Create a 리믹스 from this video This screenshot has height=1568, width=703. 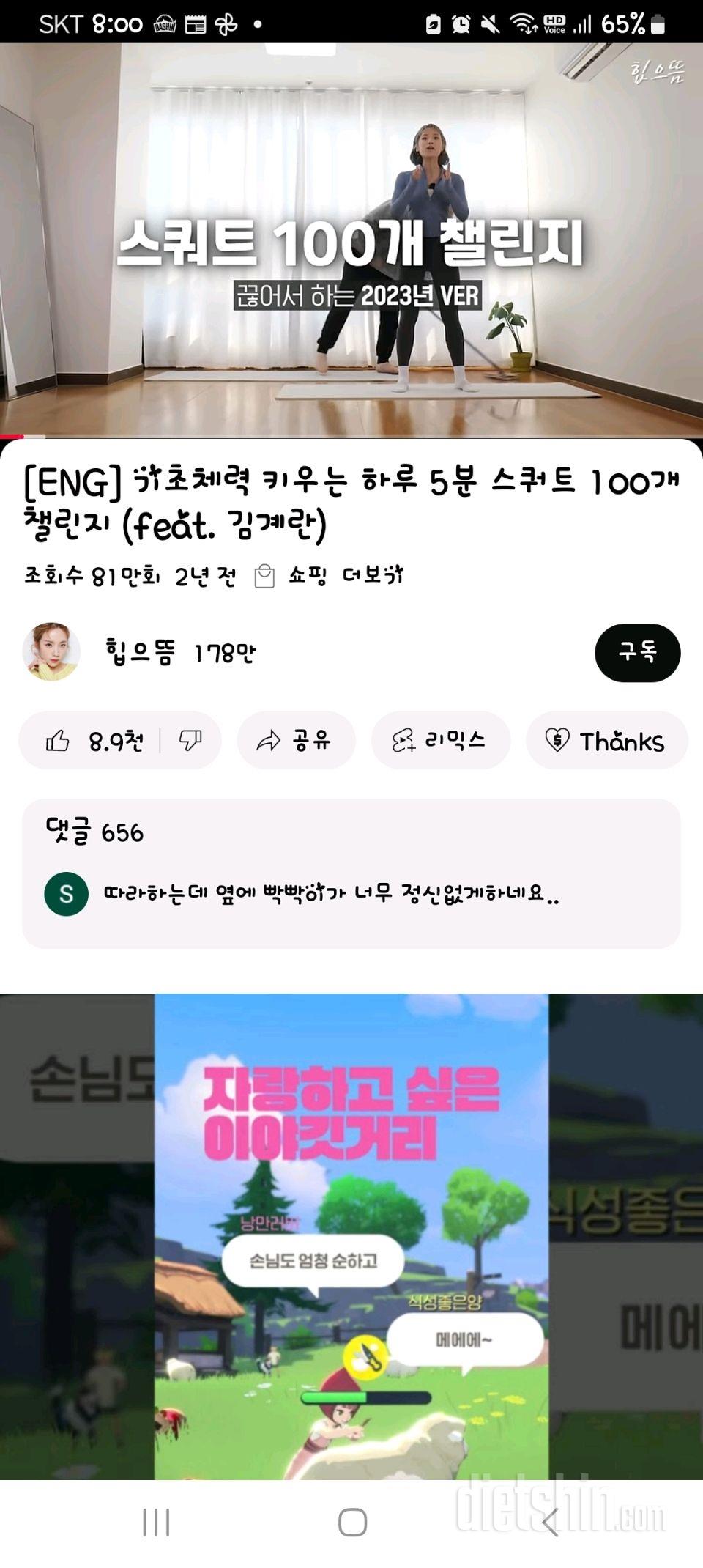tap(440, 741)
